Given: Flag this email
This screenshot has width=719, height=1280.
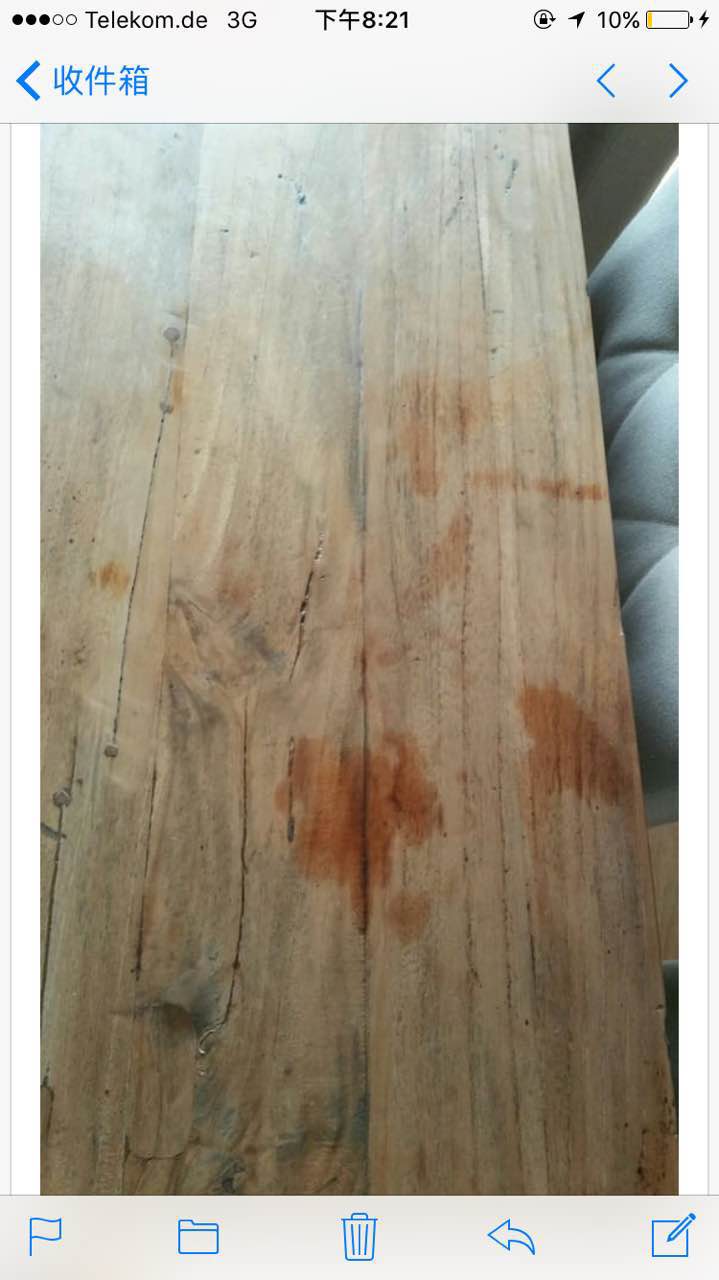Looking at the screenshot, I should (x=45, y=1237).
